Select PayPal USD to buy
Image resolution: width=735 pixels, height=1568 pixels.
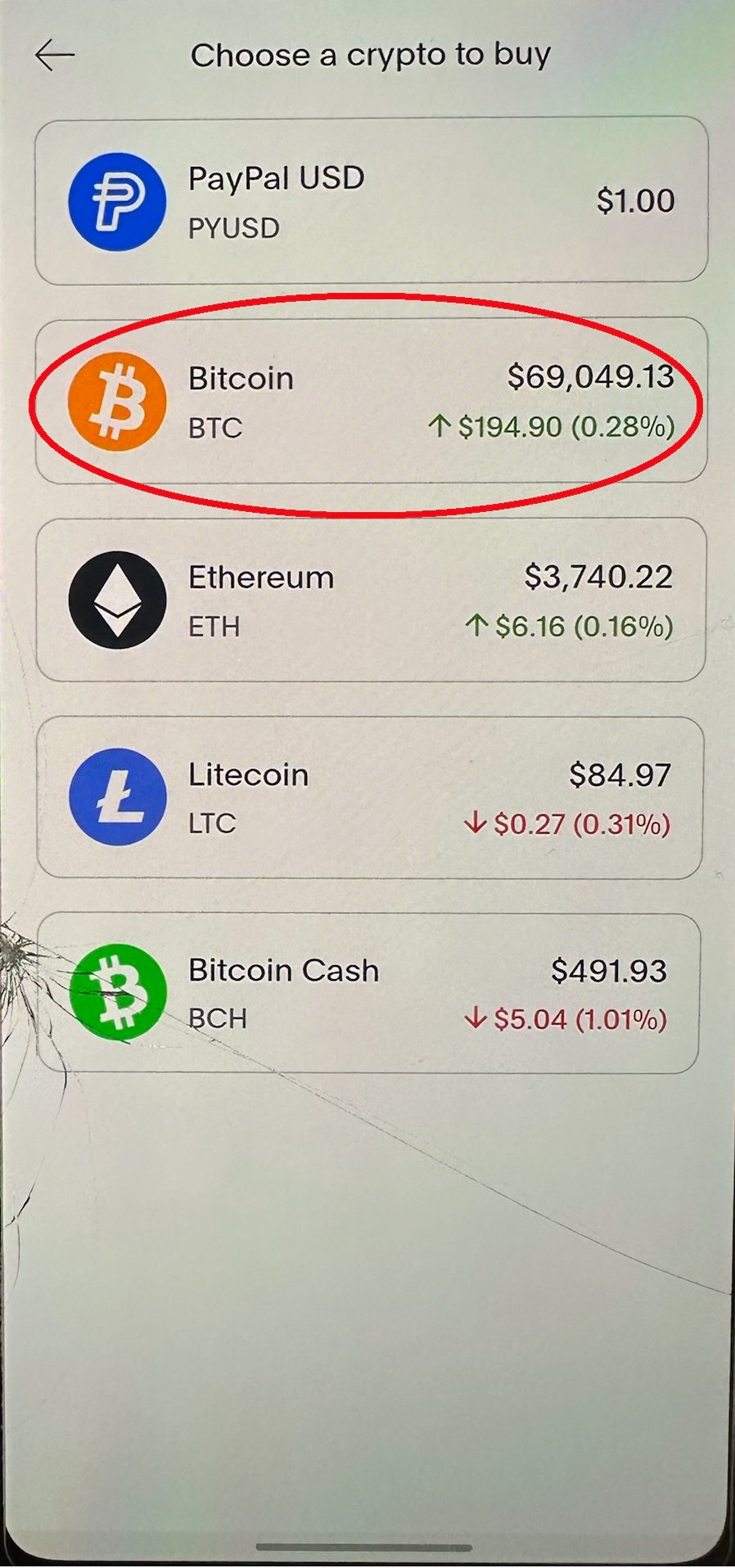tap(371, 201)
